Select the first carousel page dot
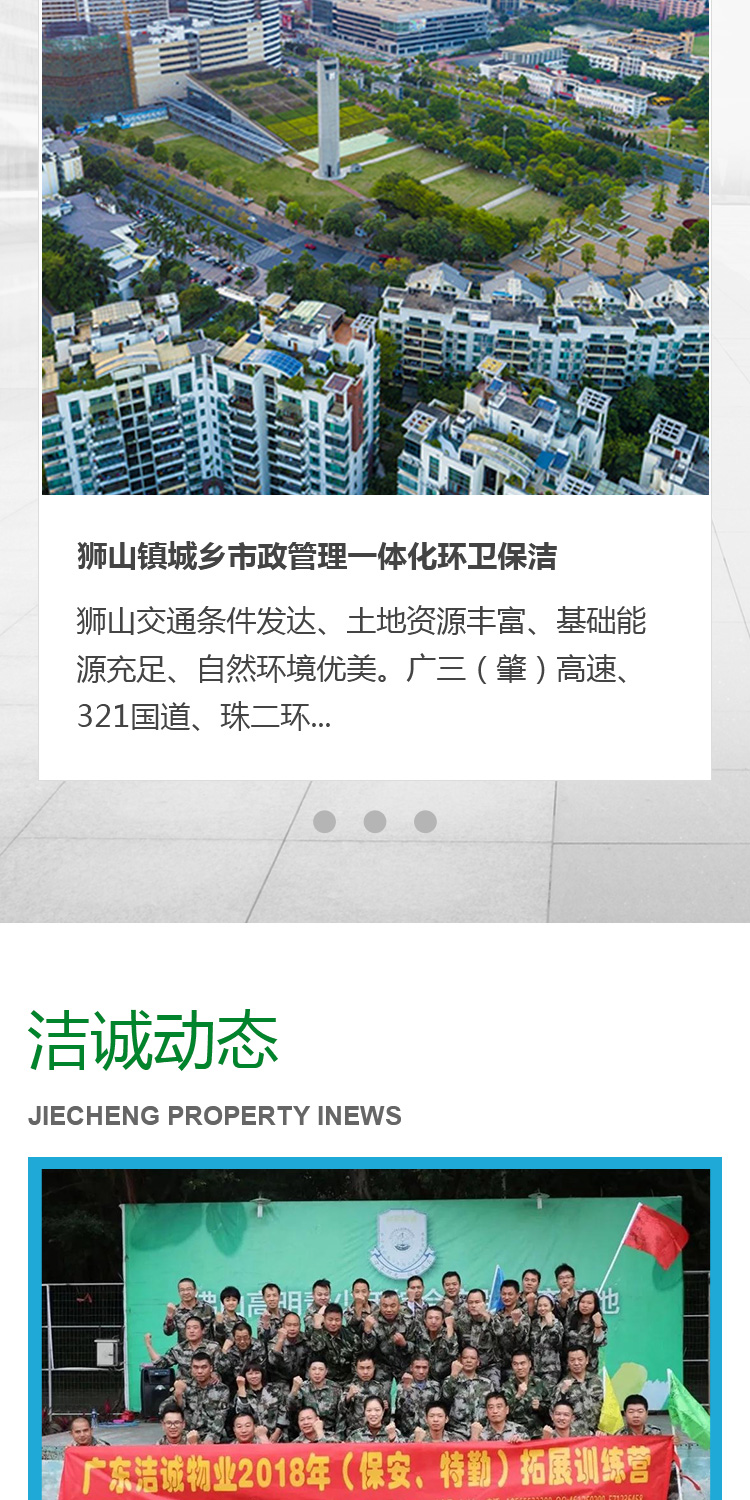The image size is (750, 1500). click(324, 821)
